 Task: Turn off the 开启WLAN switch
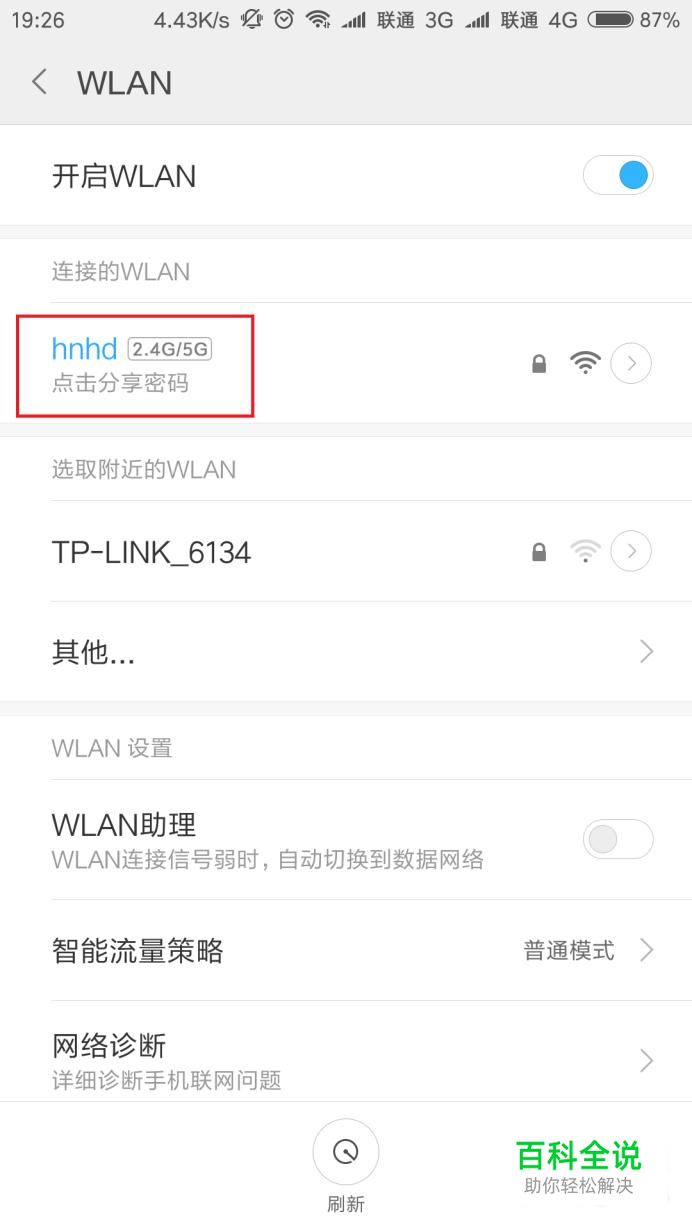[x=618, y=176]
